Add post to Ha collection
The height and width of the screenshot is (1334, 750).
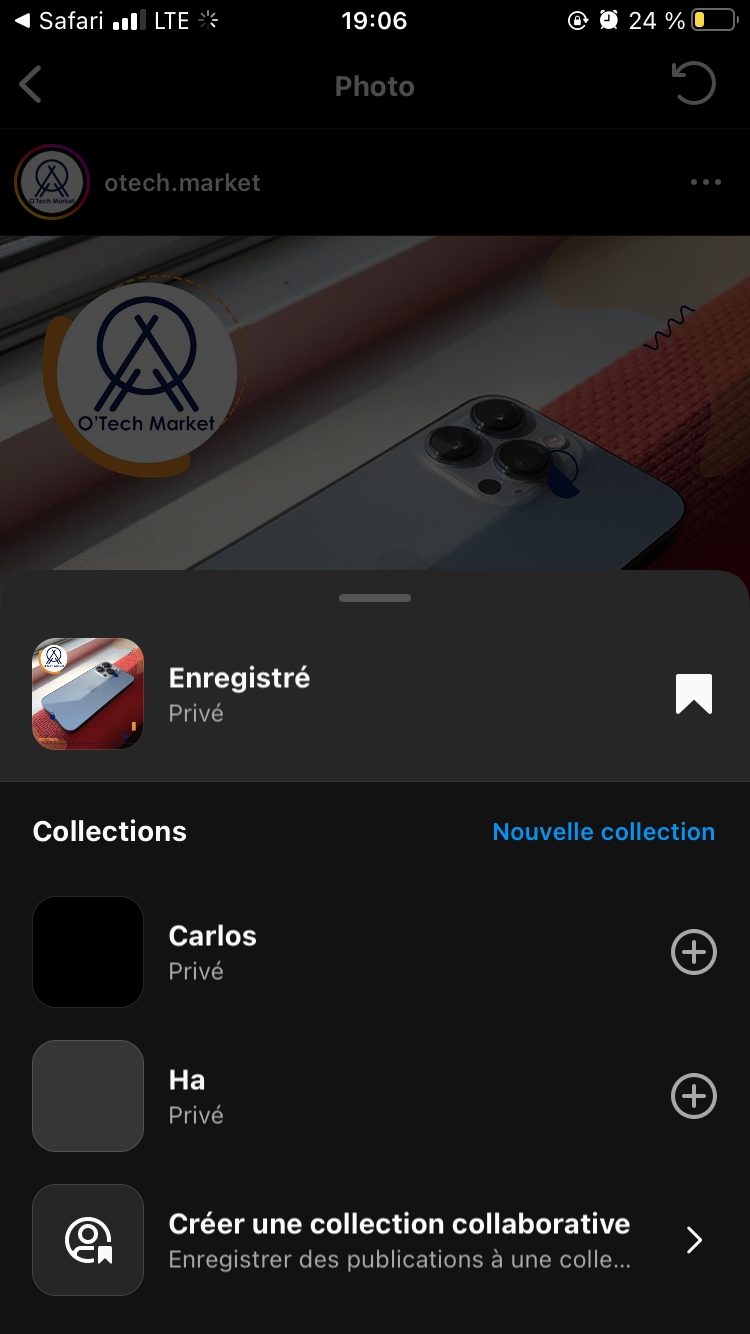(693, 1096)
